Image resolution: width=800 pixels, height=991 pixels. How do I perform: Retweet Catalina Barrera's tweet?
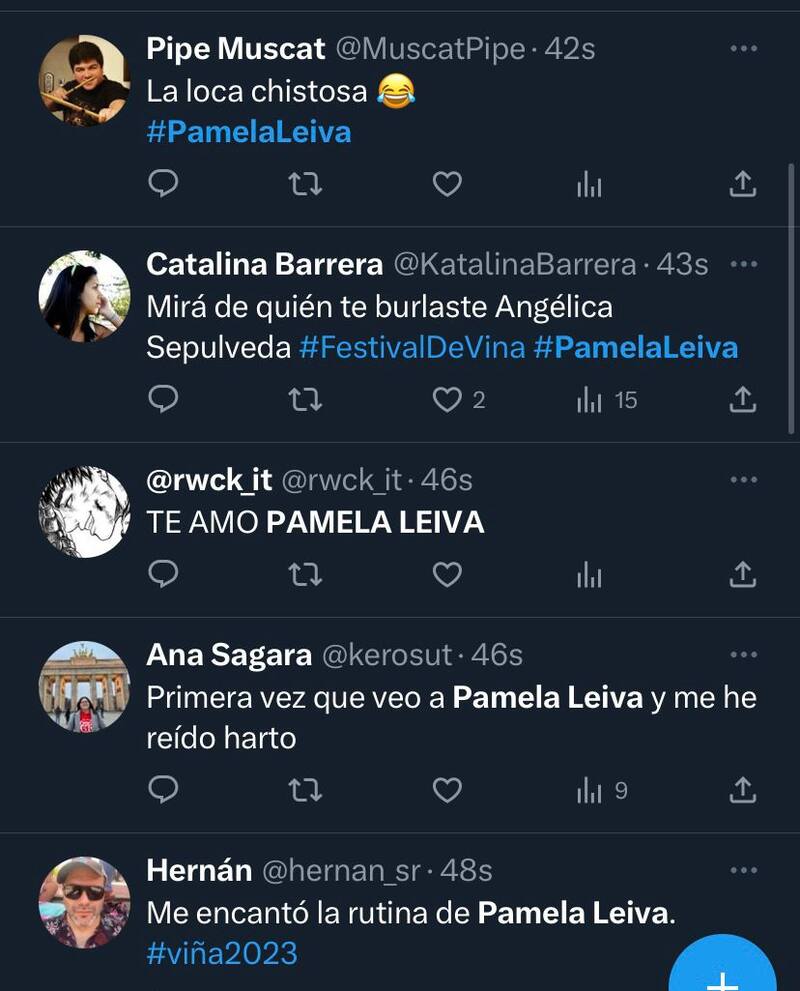pyautogui.click(x=305, y=400)
